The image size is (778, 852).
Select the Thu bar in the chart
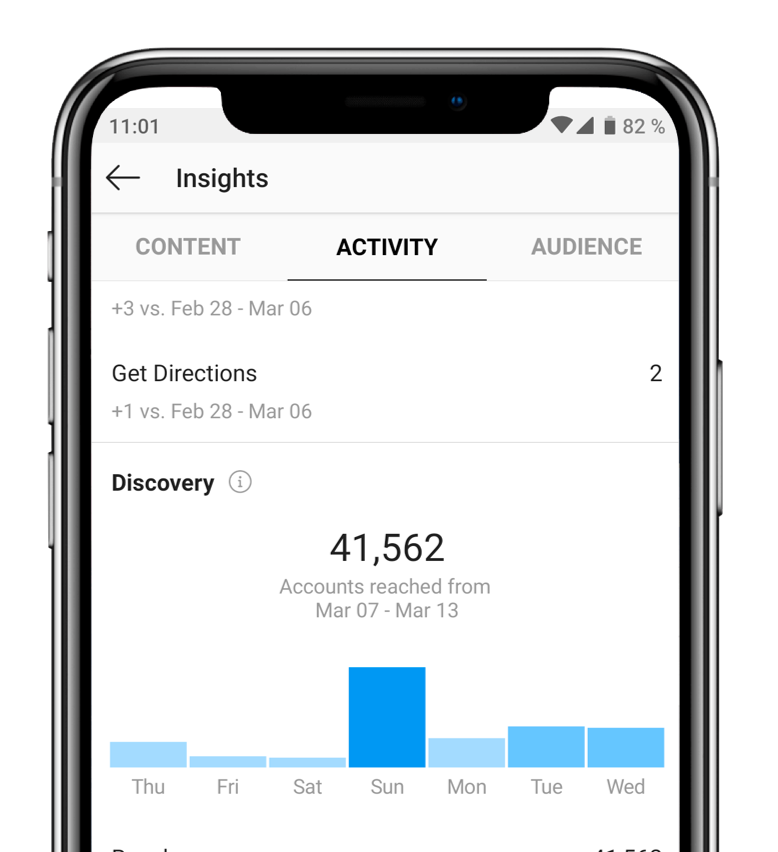coord(148,754)
